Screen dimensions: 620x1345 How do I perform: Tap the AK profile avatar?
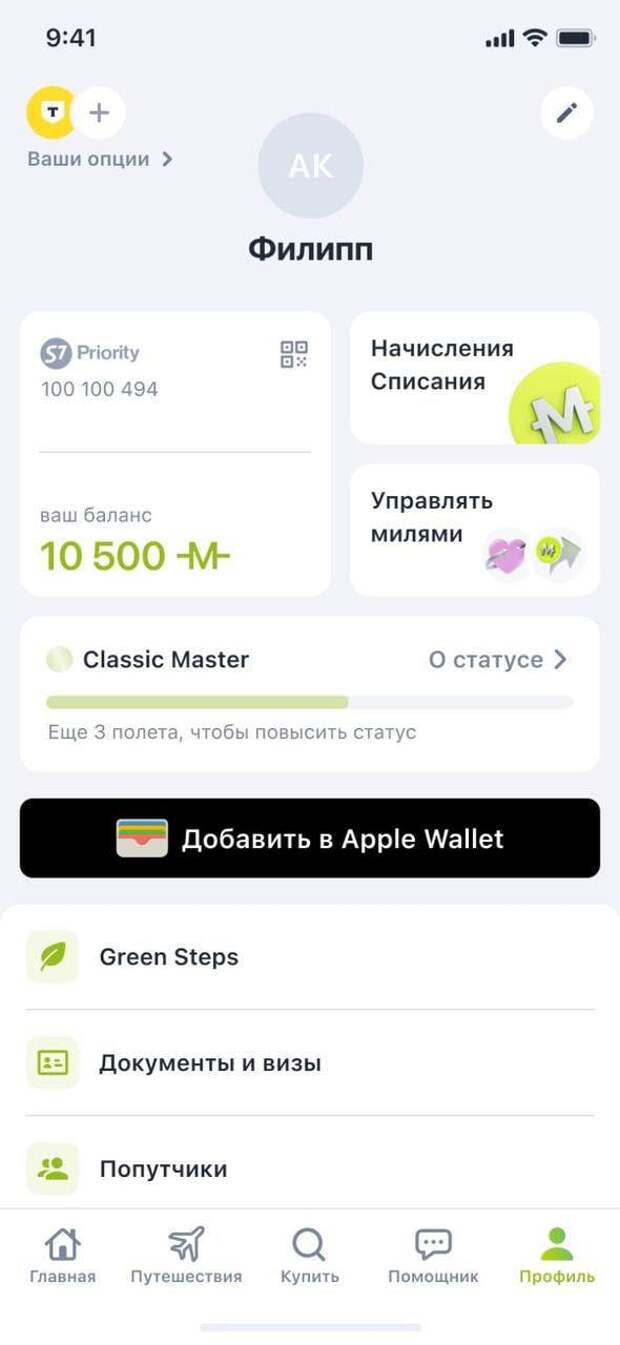click(x=310, y=166)
